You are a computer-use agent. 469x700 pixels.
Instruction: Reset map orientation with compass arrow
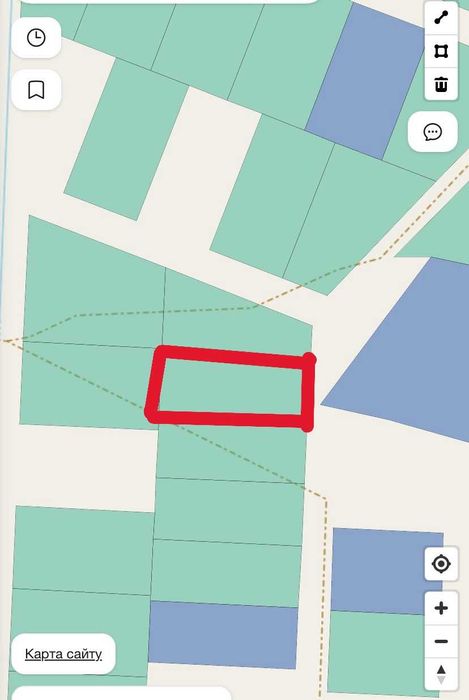(441, 674)
